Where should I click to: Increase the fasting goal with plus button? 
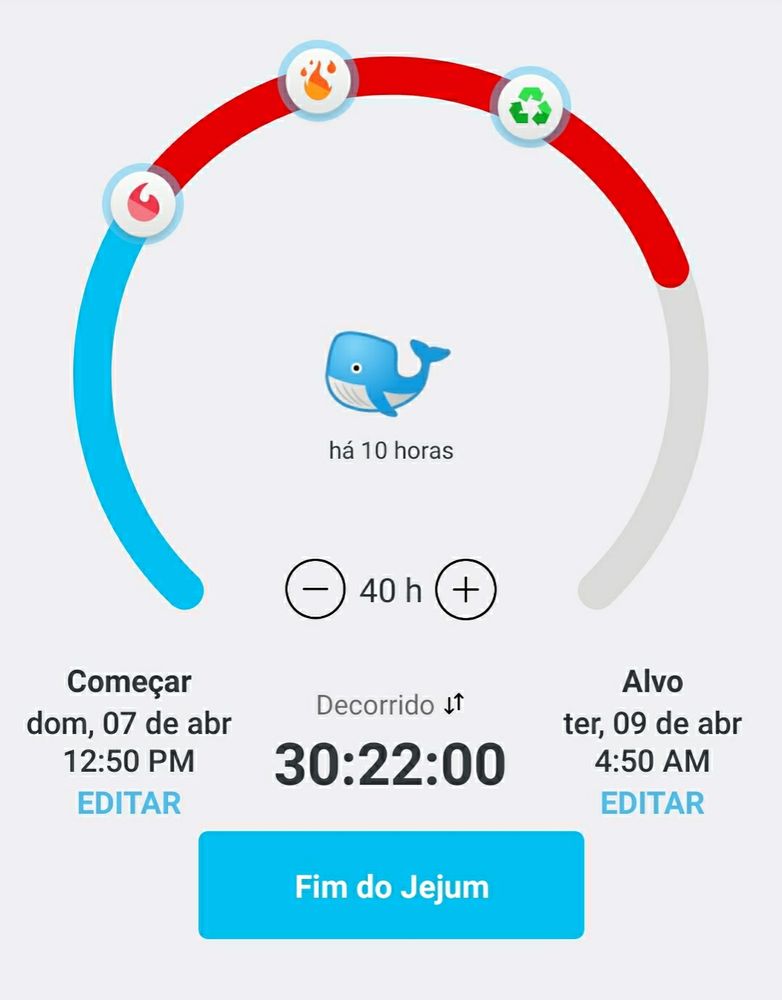pyautogui.click(x=466, y=589)
